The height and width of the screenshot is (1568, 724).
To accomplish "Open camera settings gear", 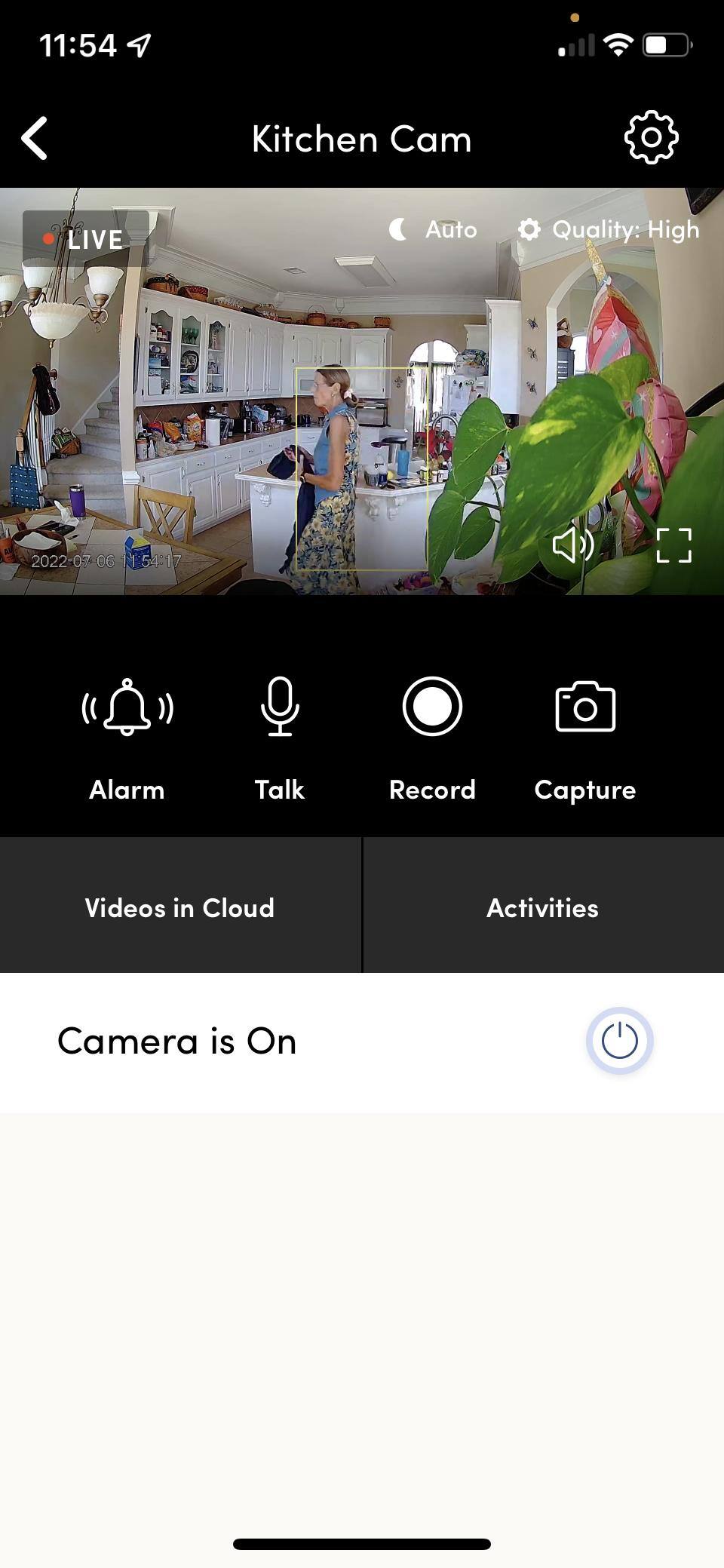I will point(651,138).
